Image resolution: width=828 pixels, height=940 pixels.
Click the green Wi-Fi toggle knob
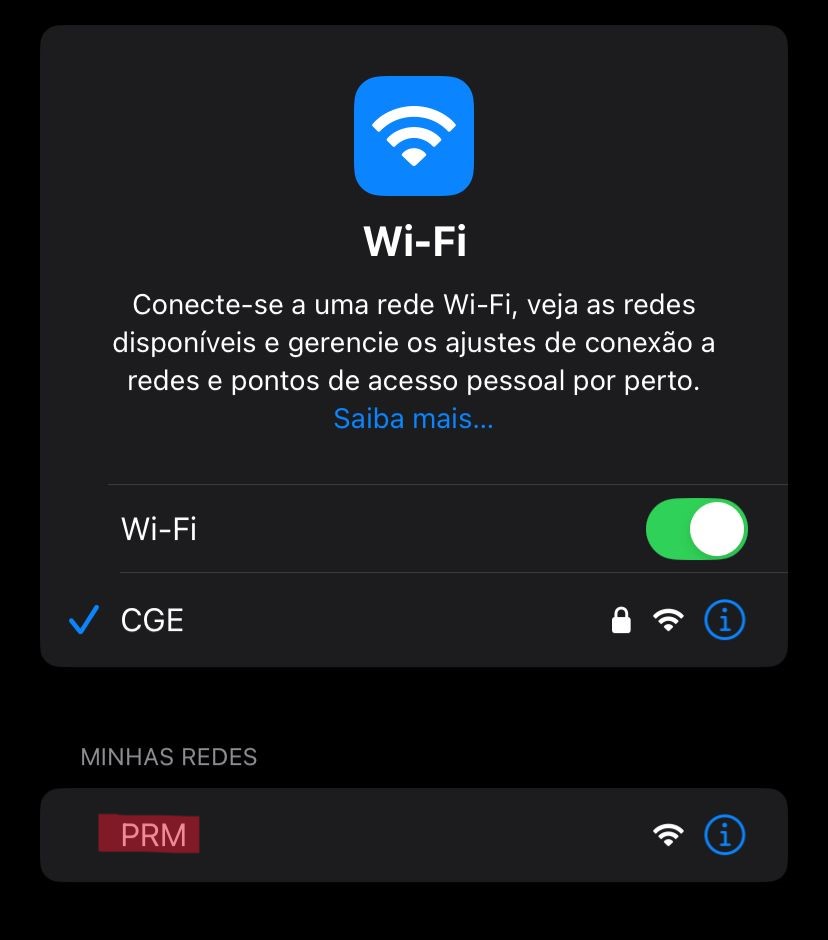click(x=717, y=529)
